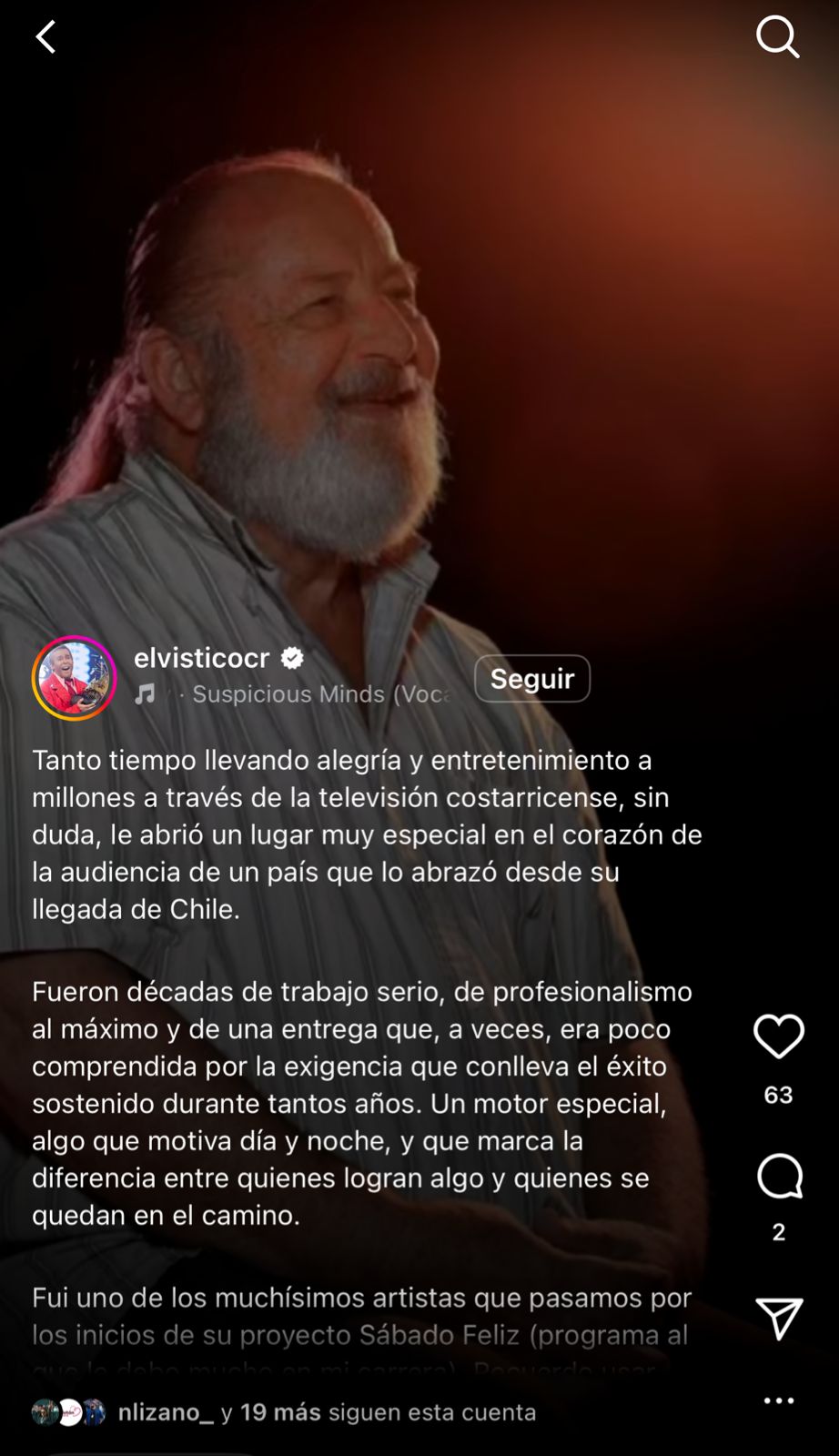This screenshot has width=839, height=1456.
Task: View followers including nlizano_ and 19 more
Action: (282, 1412)
